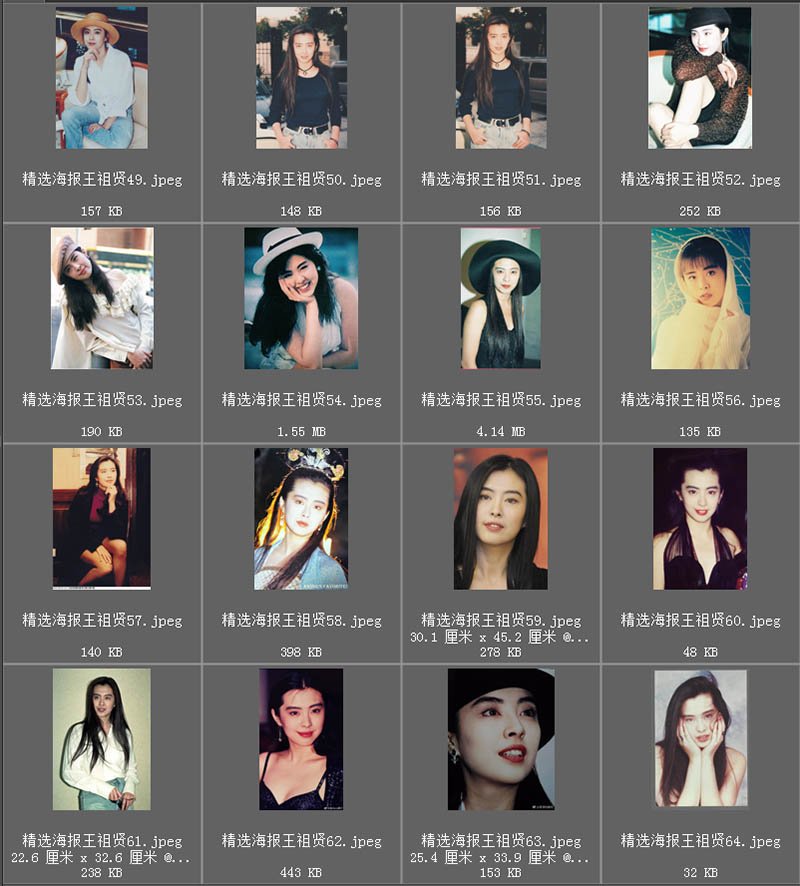Open the 1.55 MB file 精选海报王祖贤54.jpeg

click(x=301, y=298)
